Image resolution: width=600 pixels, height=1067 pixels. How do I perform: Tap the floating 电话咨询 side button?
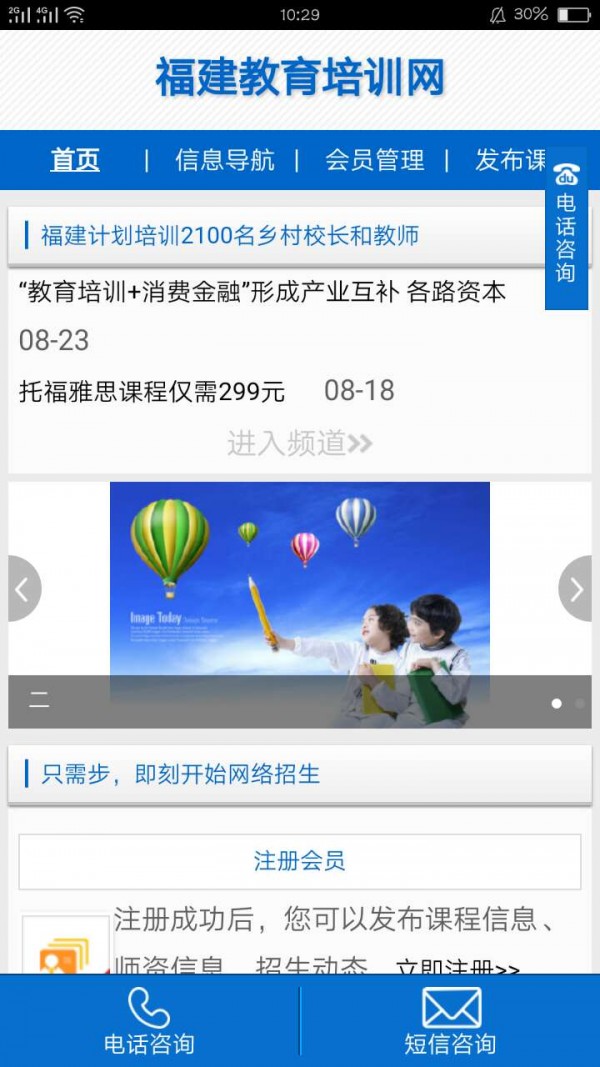pos(566,230)
